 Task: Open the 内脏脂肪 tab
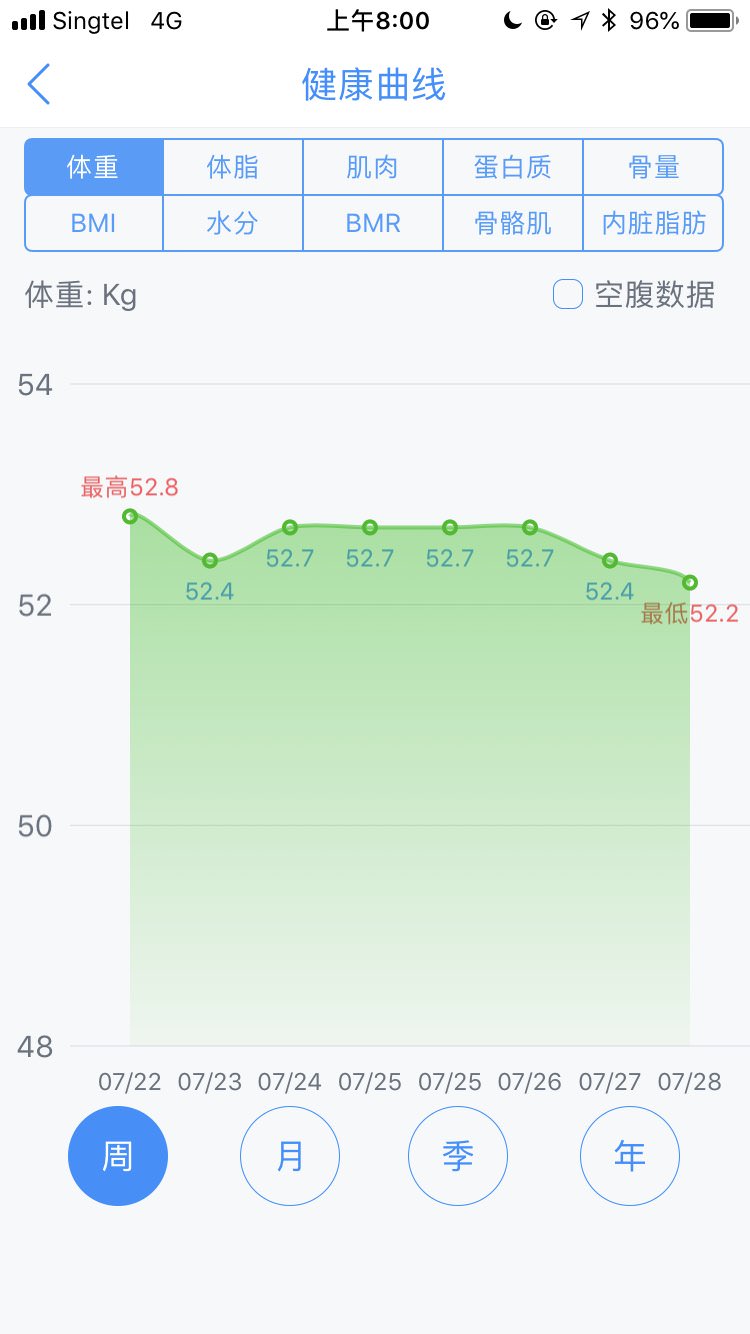653,223
